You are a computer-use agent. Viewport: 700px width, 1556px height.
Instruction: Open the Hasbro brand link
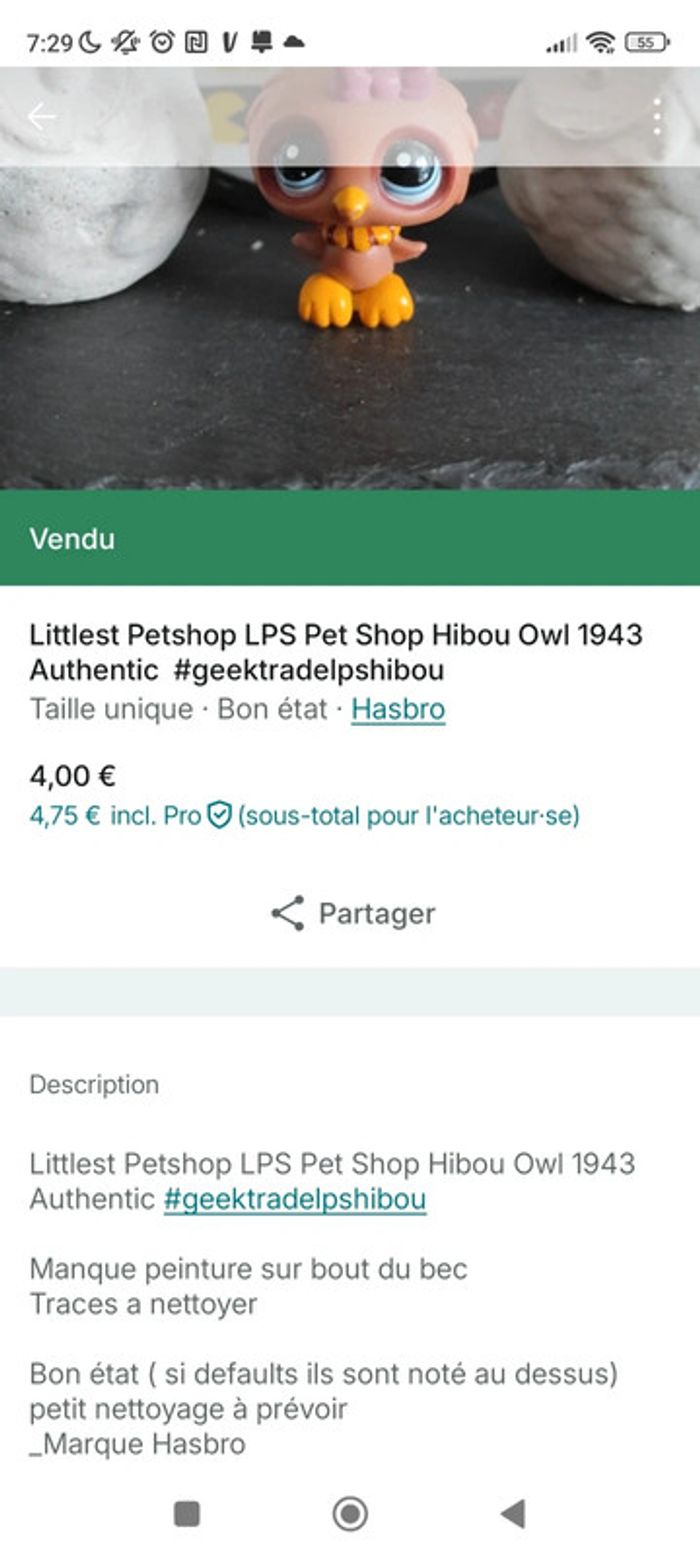coord(398,709)
